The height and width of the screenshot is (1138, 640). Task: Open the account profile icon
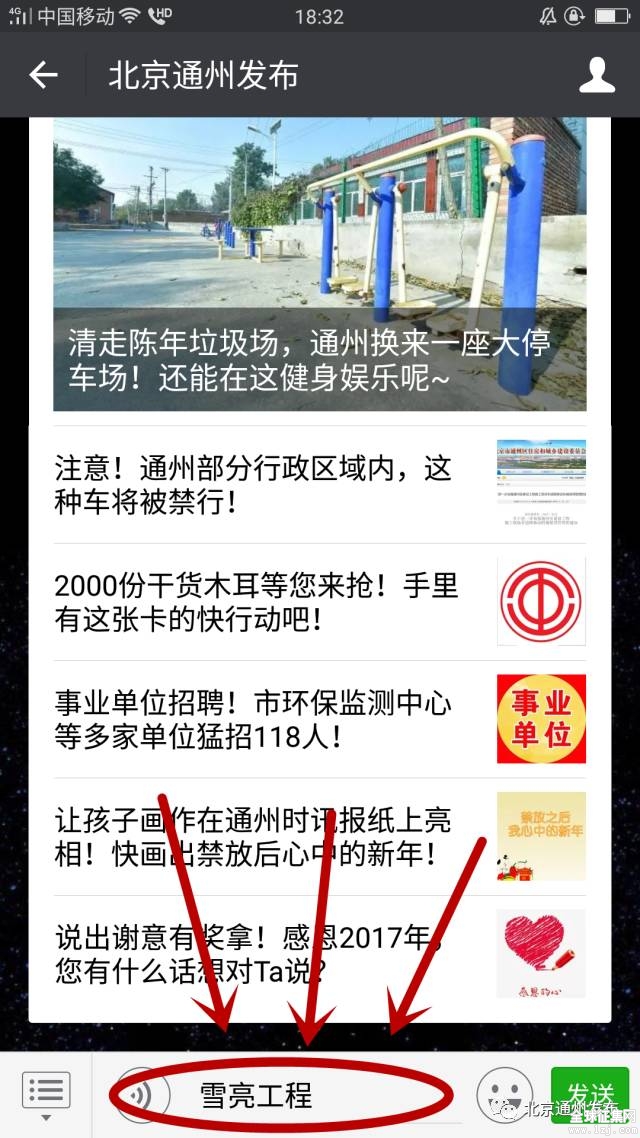(597, 75)
